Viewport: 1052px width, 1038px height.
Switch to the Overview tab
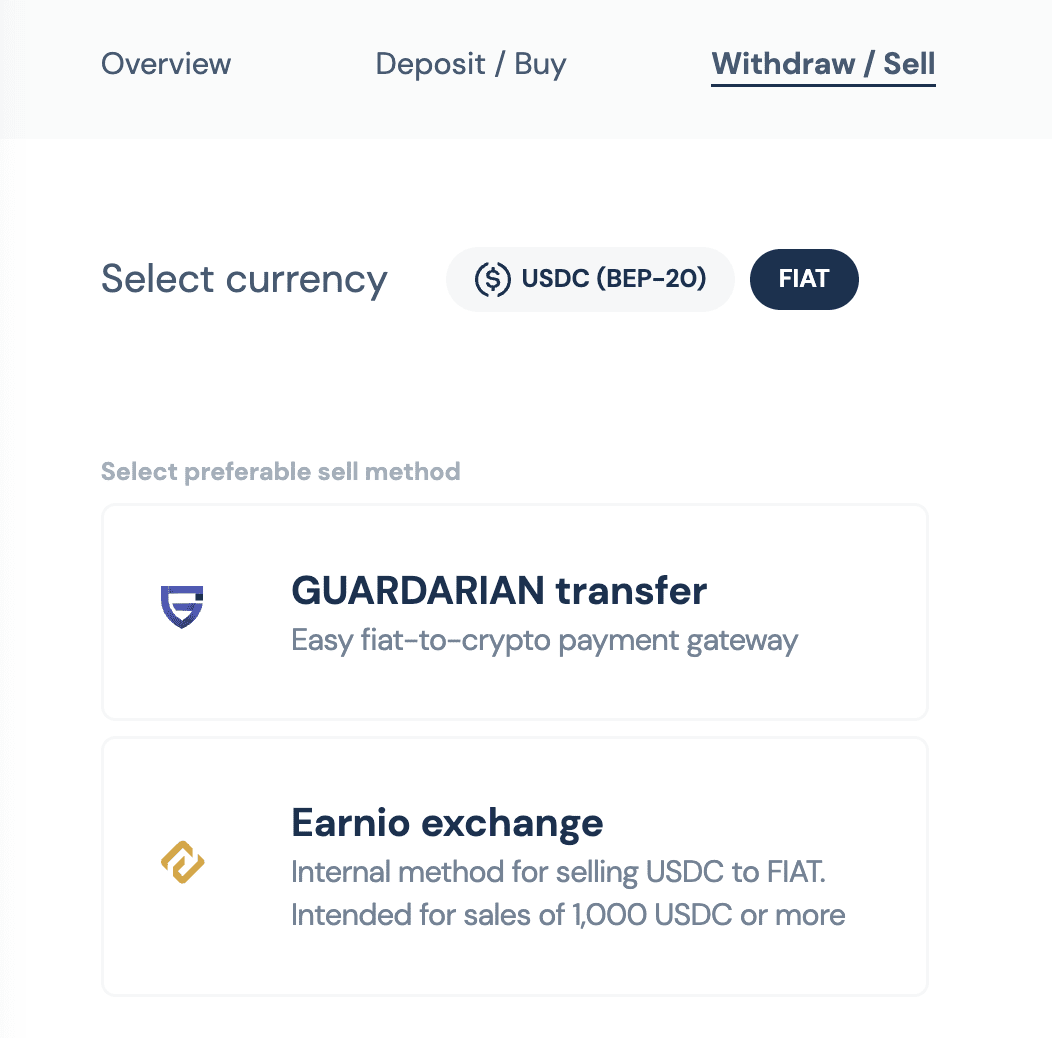click(x=166, y=65)
